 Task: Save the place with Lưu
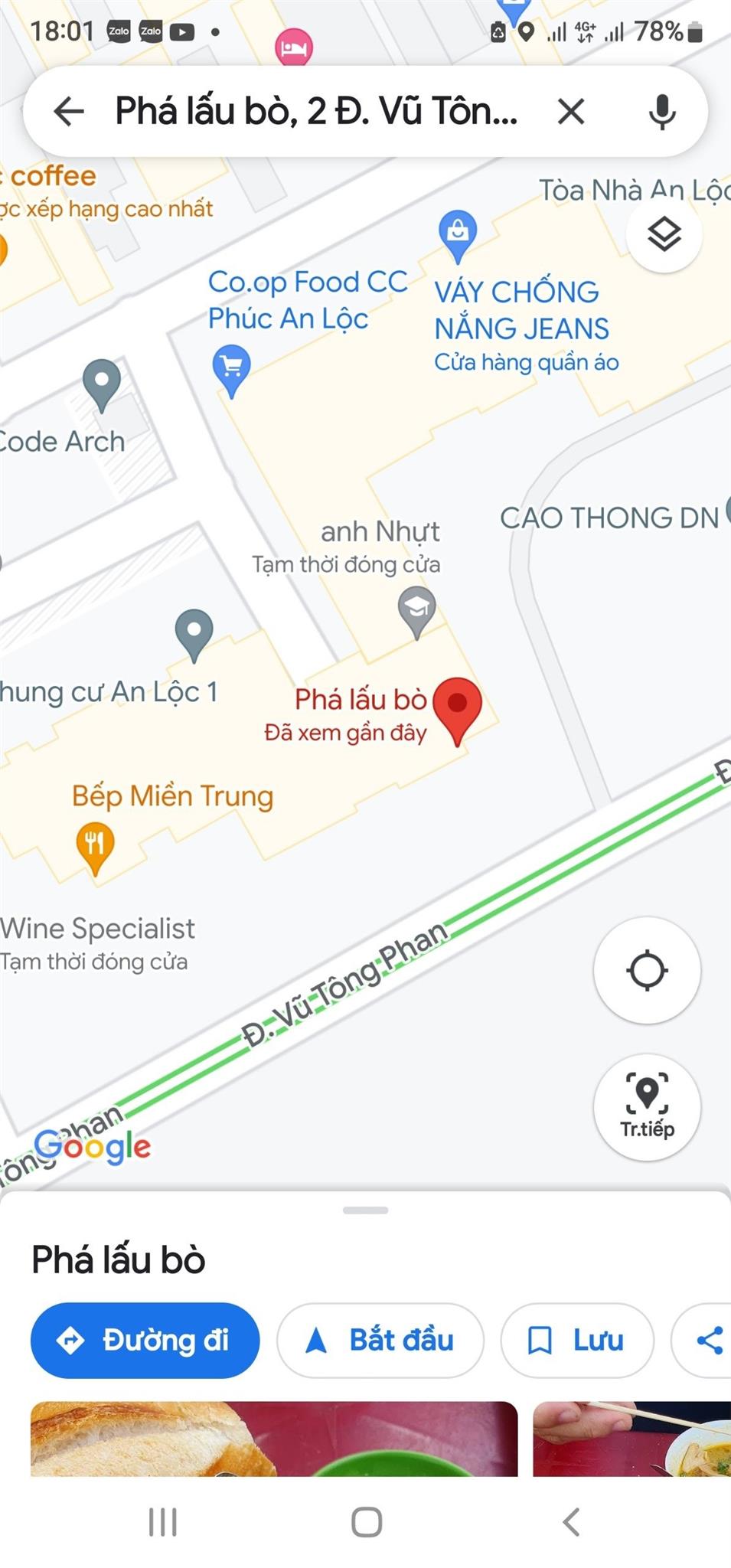(x=577, y=1340)
